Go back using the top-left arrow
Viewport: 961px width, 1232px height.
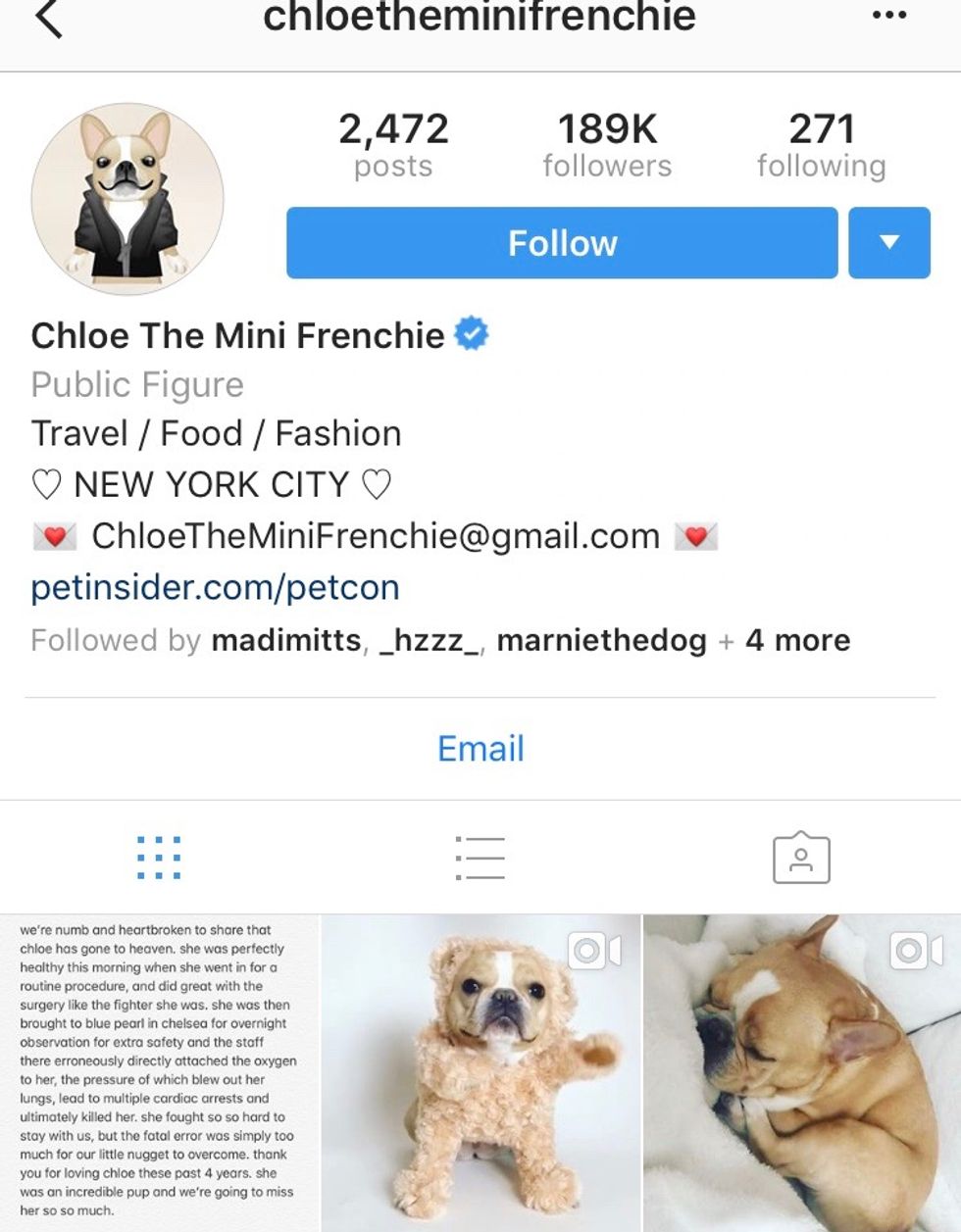pos(48,18)
